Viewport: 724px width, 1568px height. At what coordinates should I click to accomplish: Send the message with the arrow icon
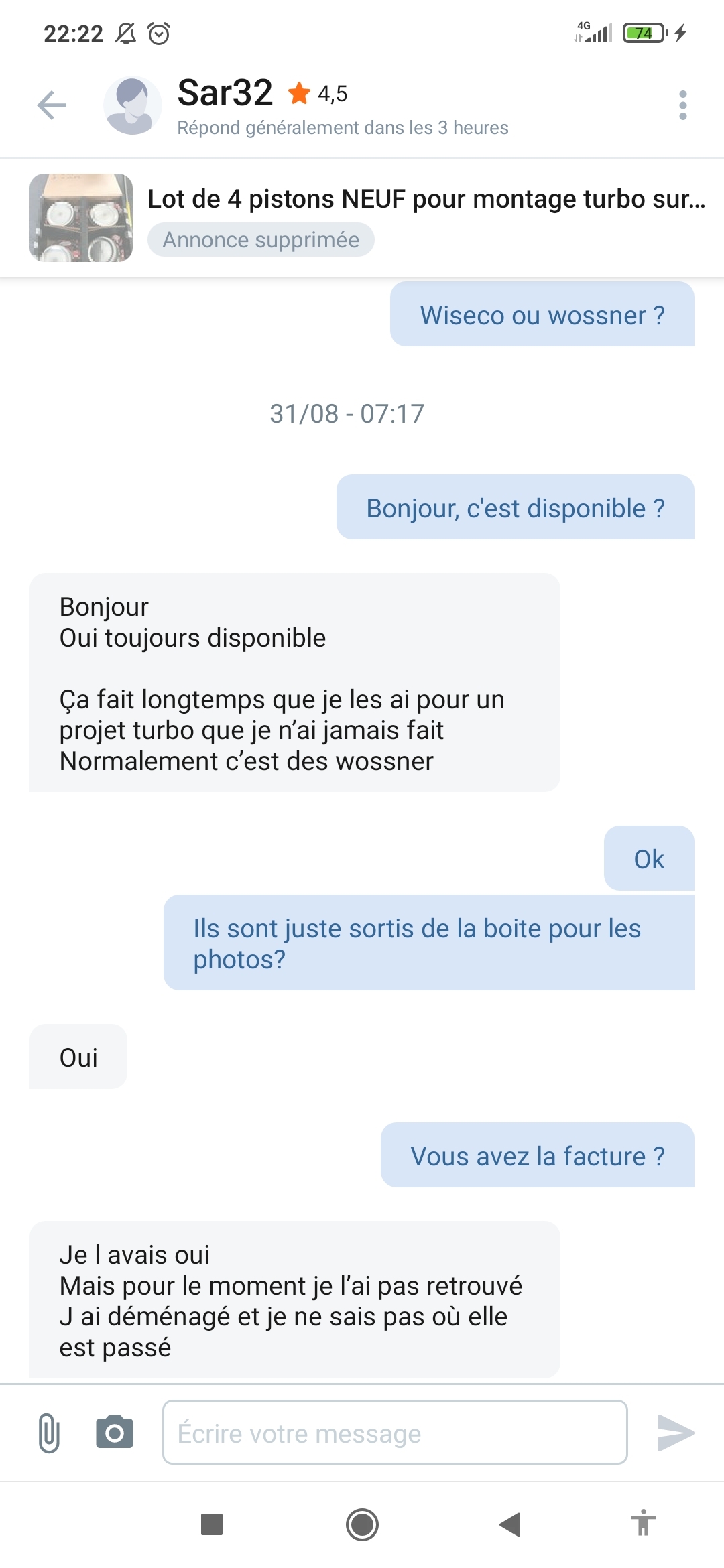(x=674, y=1433)
